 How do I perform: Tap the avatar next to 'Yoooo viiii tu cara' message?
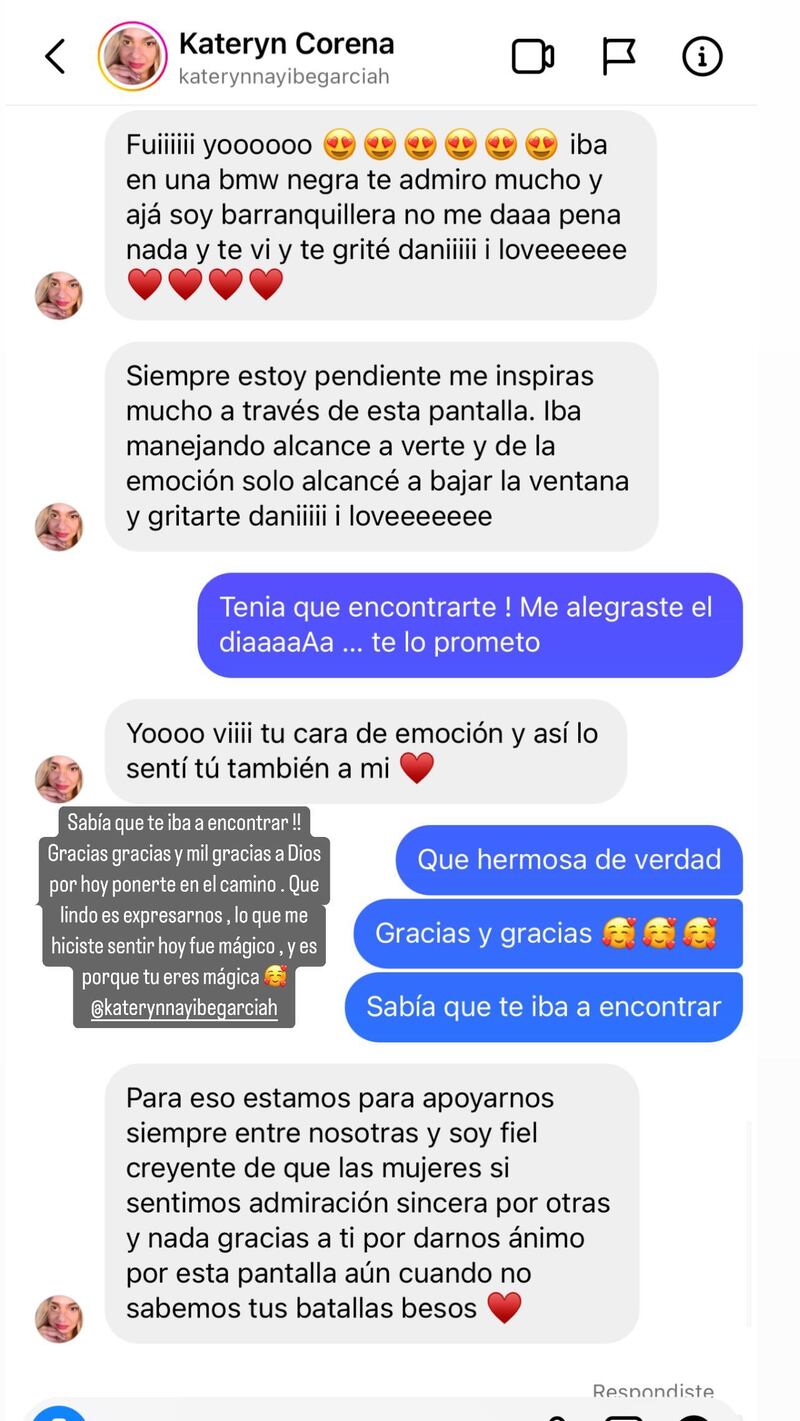59,778
